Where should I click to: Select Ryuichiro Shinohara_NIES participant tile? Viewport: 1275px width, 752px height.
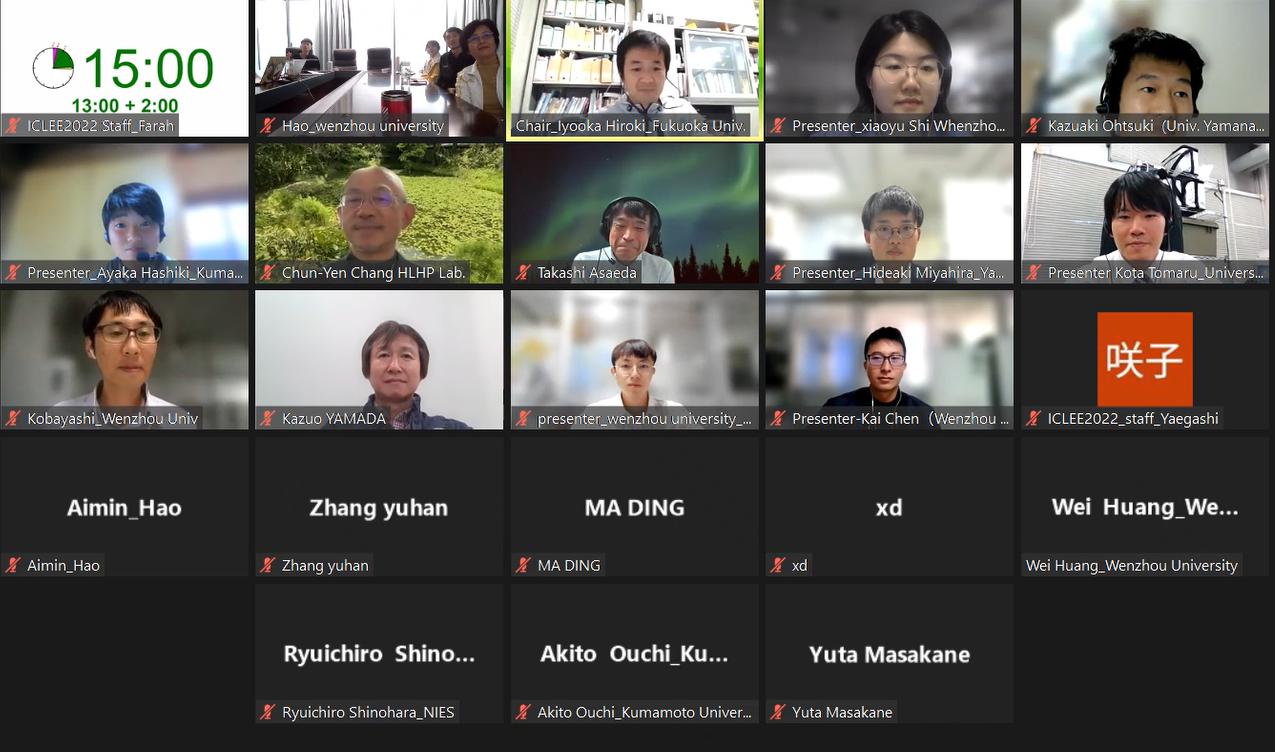point(379,654)
